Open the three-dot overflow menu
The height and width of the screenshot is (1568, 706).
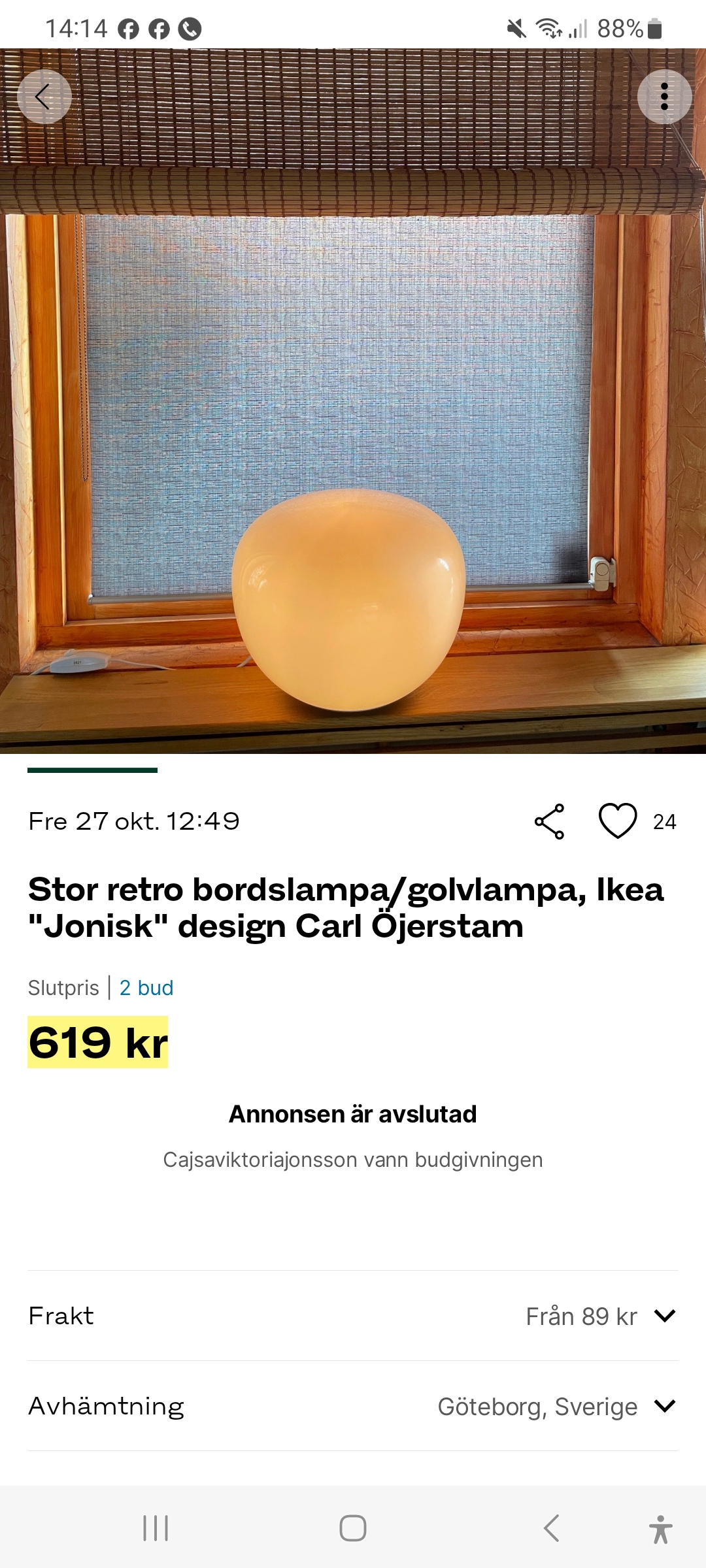point(664,97)
